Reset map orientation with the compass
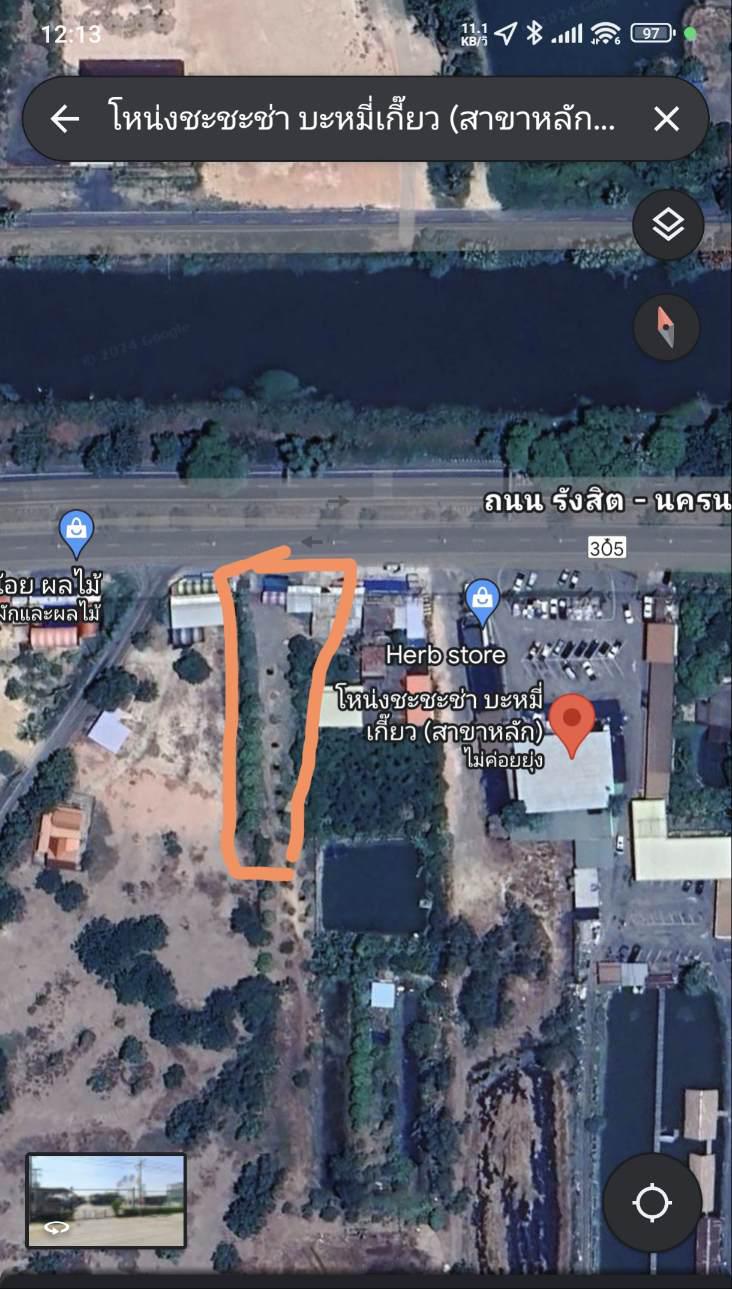 666,327
